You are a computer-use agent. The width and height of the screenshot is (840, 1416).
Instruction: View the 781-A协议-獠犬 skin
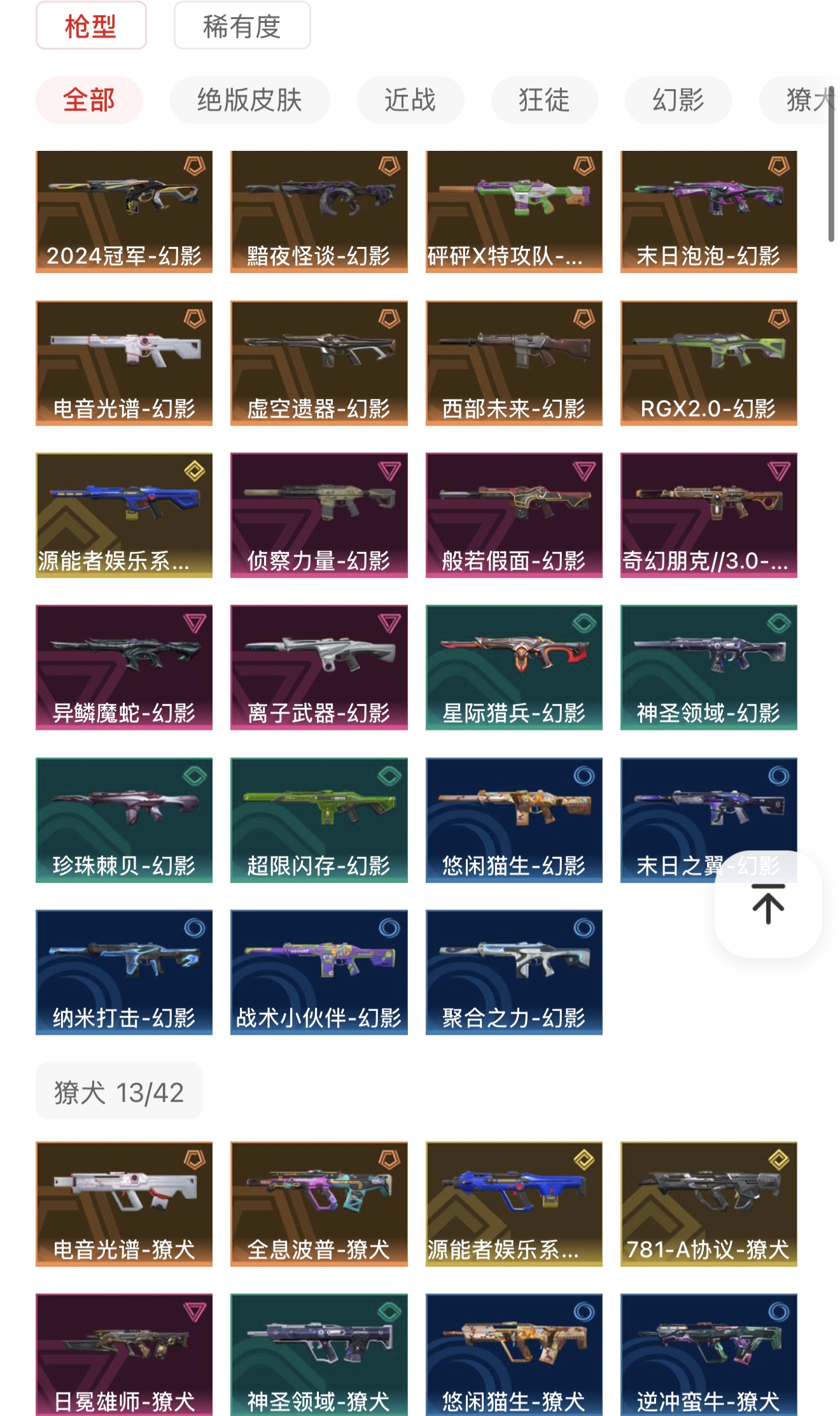click(708, 1204)
